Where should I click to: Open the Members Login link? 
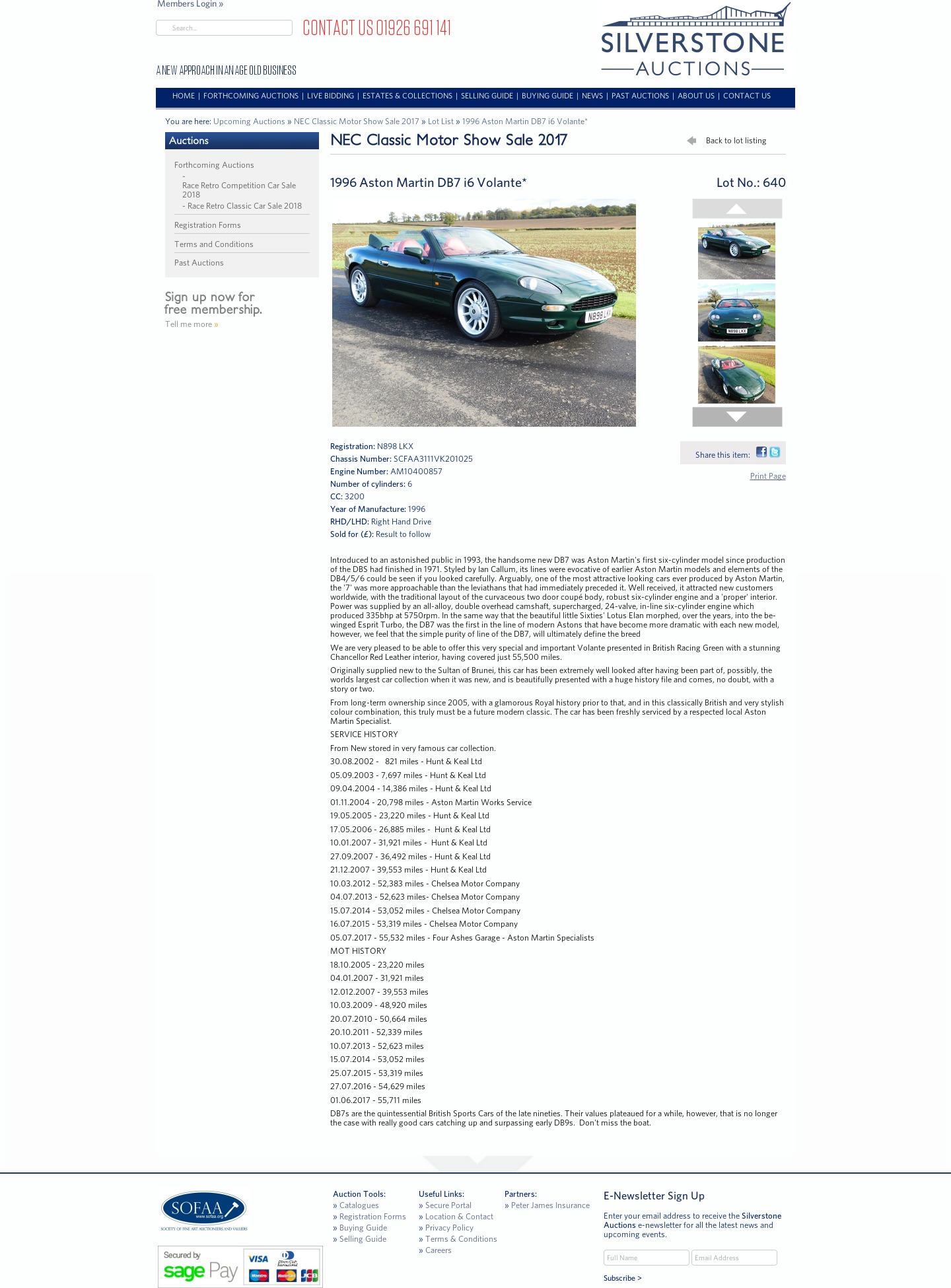pos(190,4)
